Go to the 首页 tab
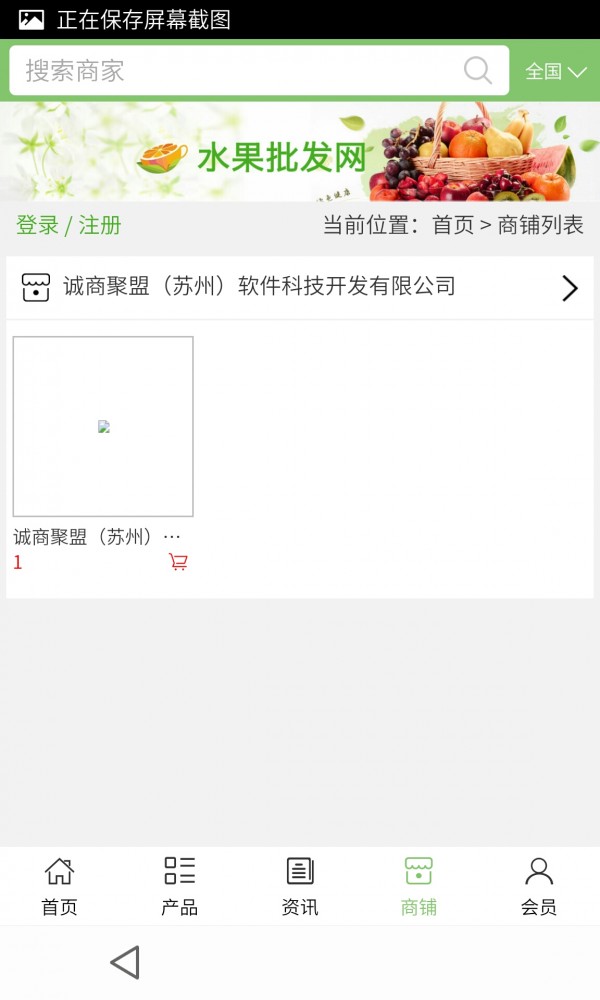600x1000 pixels. (x=59, y=886)
